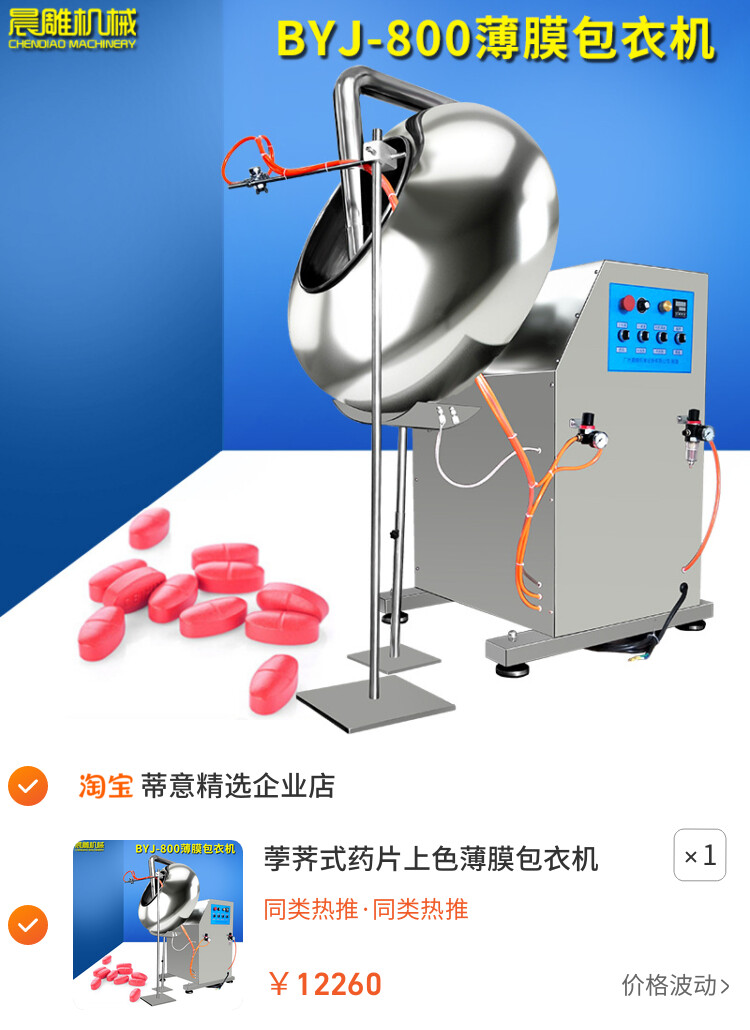Screen dimensions: 750x1030
Task: View 价格波动 price change details
Action: 675,985
